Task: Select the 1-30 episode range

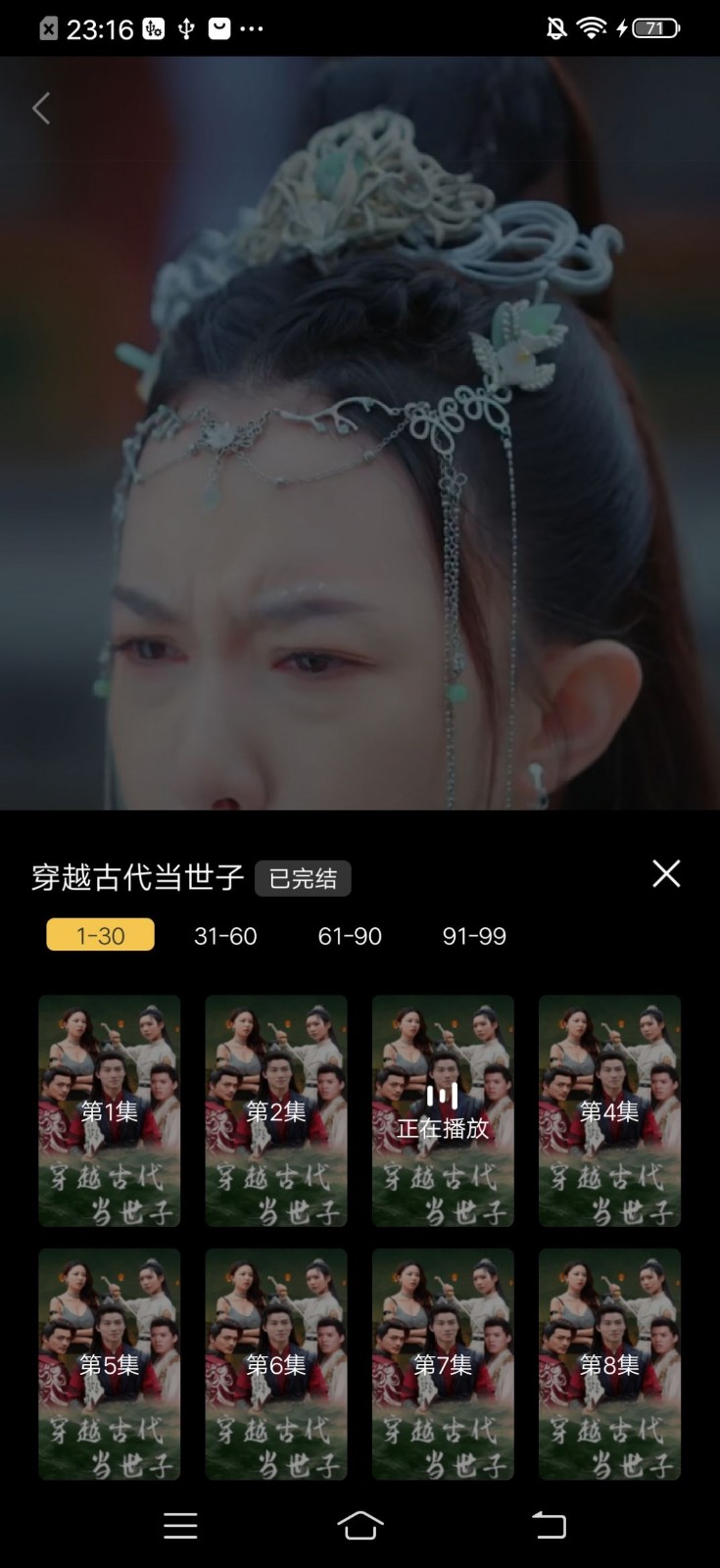Action: click(x=100, y=935)
